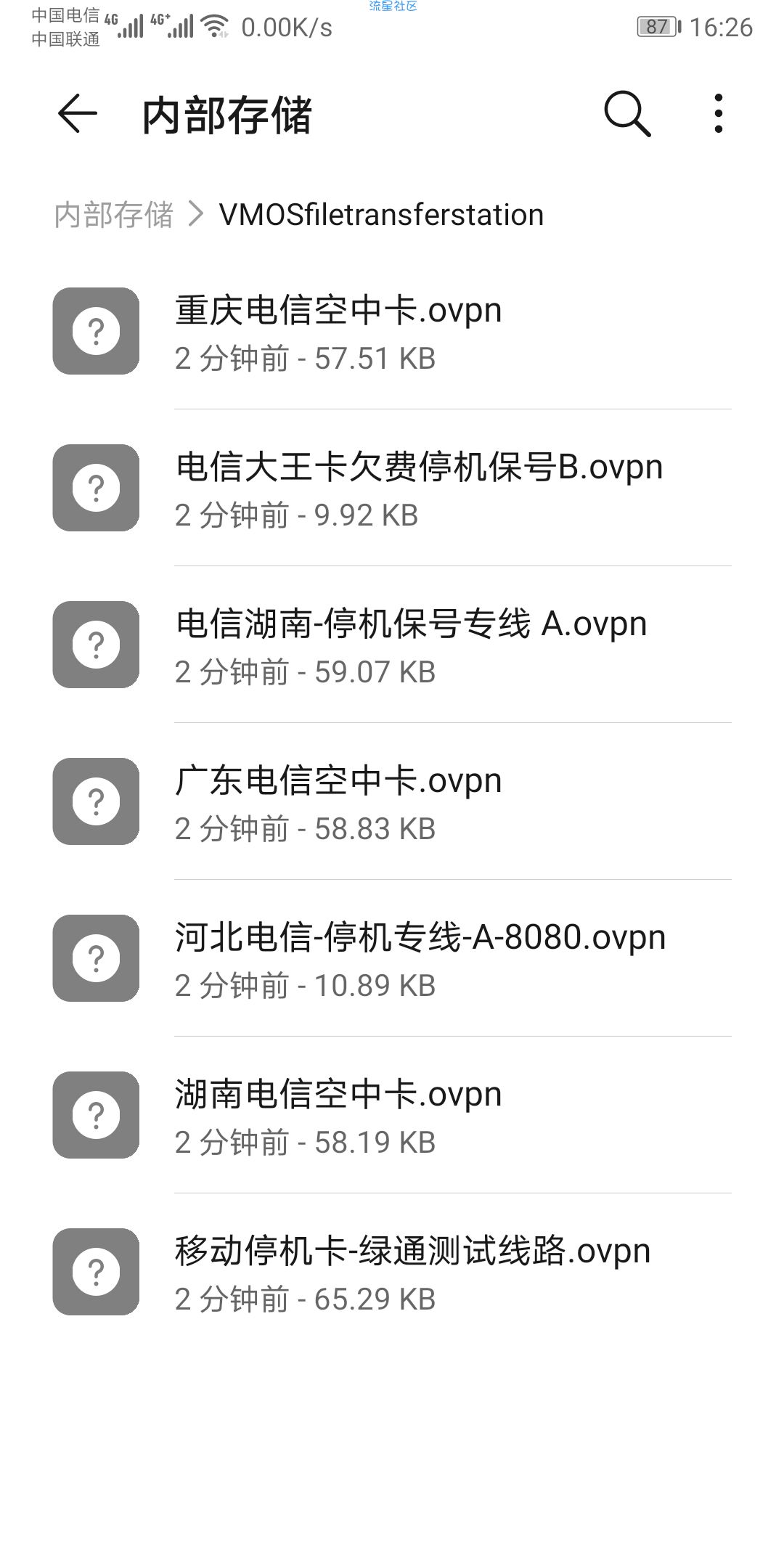The height and width of the screenshot is (1568, 784).
Task: Go back with the arrow icon
Action: point(78,114)
